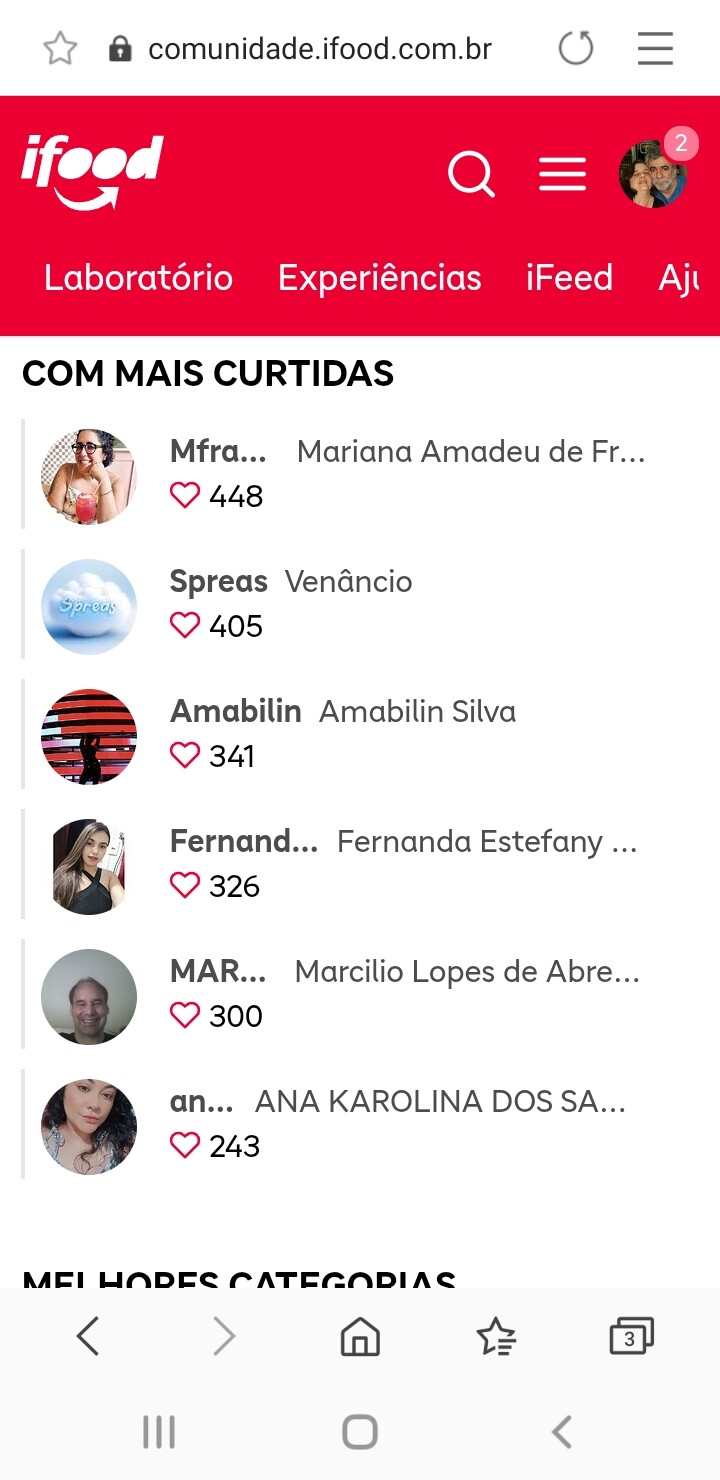720x1480 pixels.
Task: Open the browser menu beside reload
Action: [655, 48]
